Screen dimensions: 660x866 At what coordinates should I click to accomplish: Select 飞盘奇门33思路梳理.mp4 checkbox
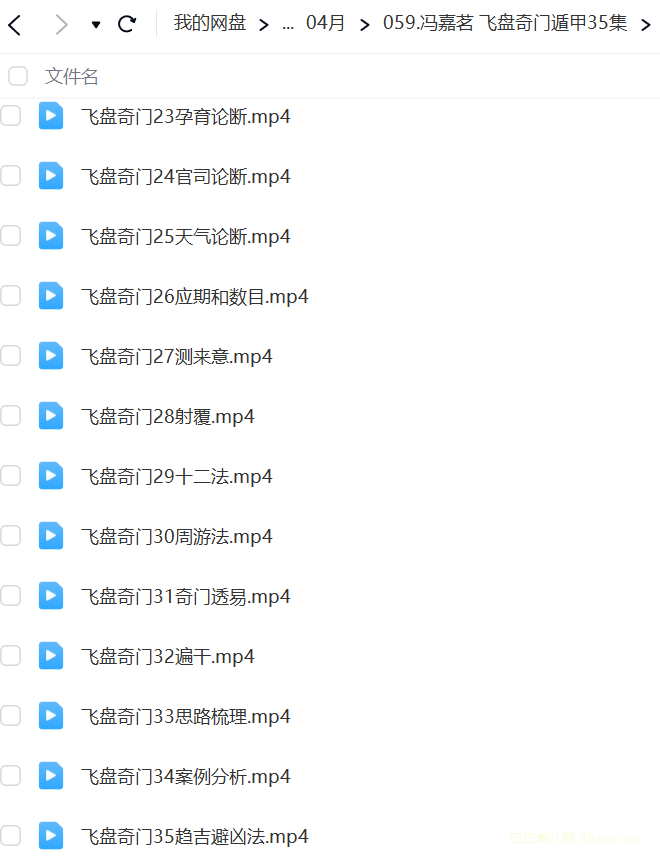(11, 716)
